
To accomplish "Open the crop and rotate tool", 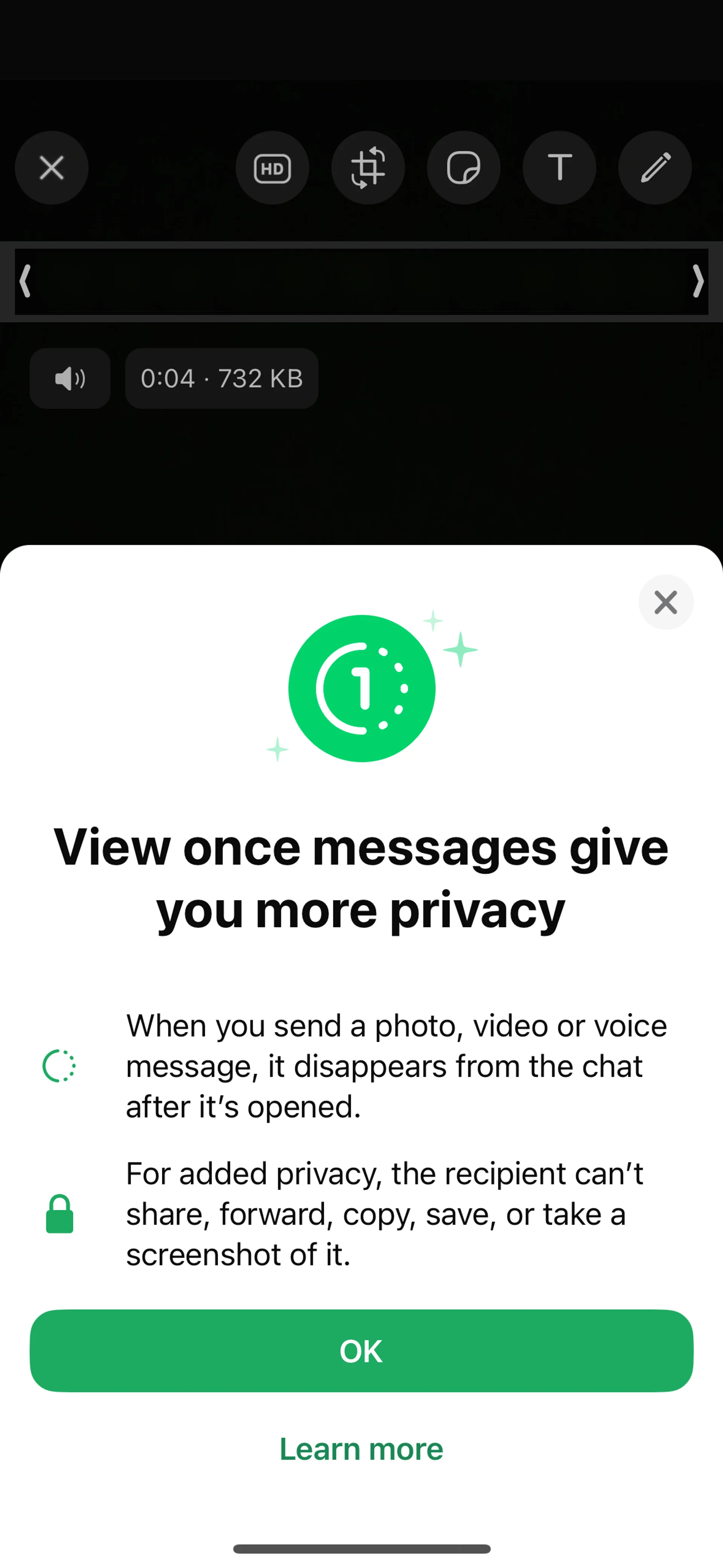I will pos(368,167).
